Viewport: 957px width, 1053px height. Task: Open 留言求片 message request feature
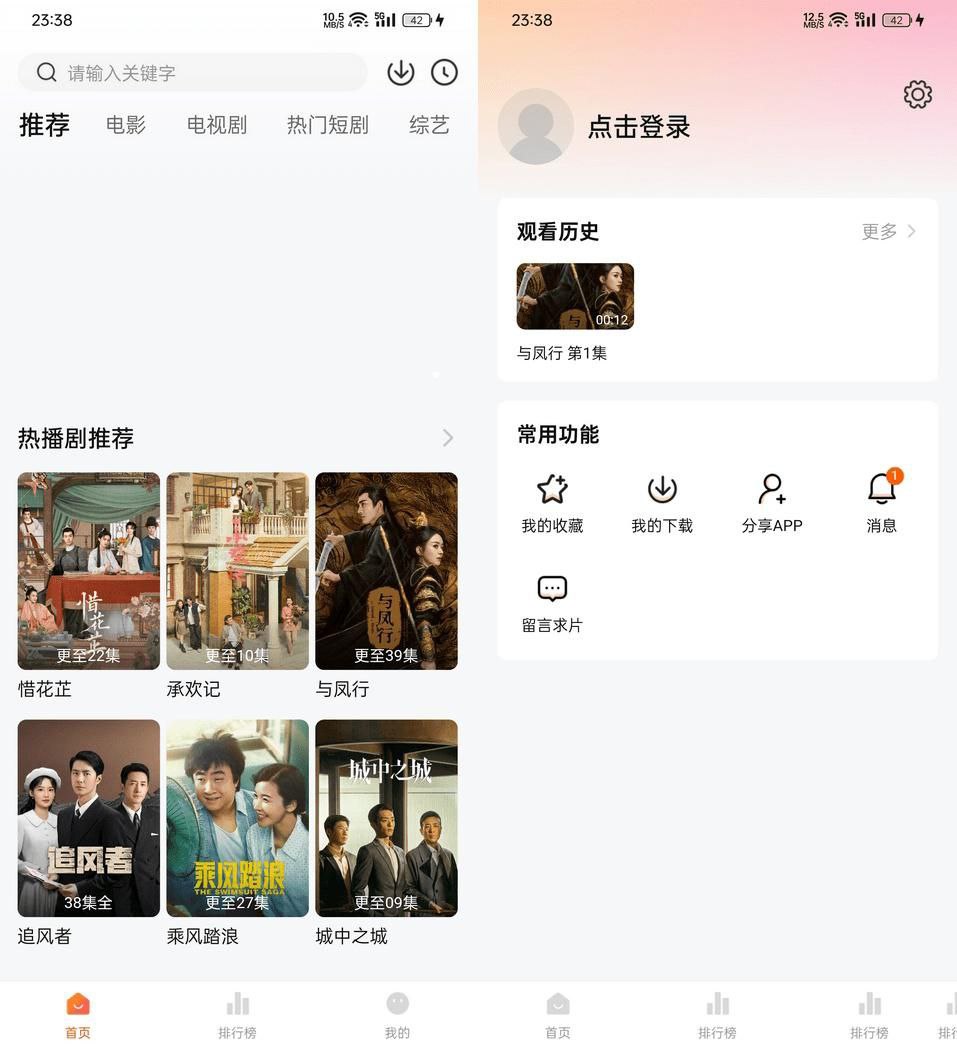552,599
